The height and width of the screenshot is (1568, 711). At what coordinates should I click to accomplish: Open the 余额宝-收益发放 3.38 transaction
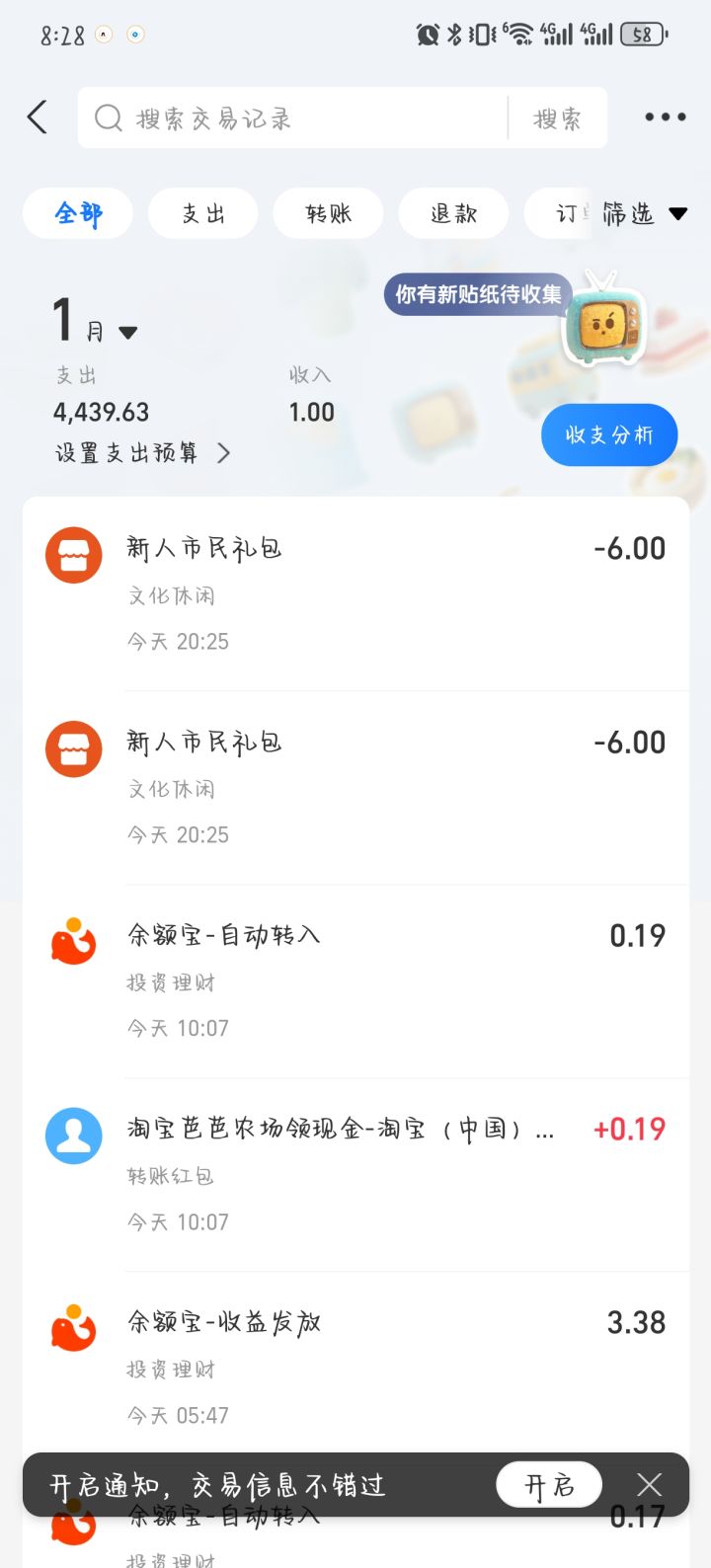(x=355, y=1368)
